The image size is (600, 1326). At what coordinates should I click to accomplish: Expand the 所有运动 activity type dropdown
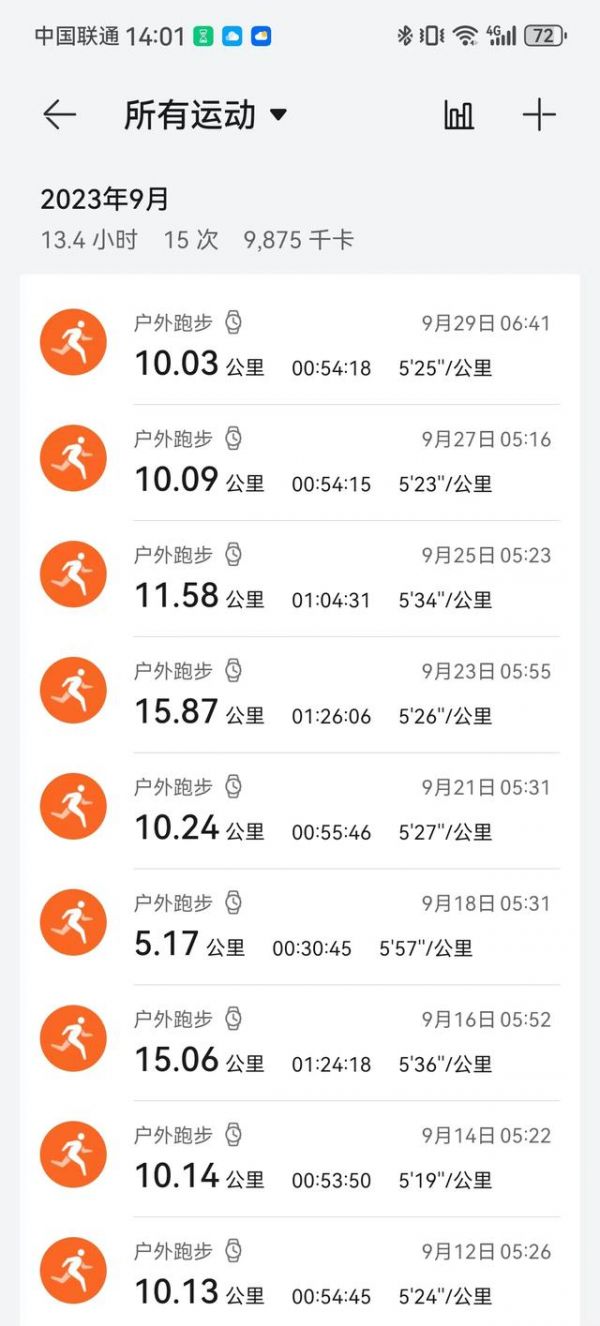click(x=206, y=115)
